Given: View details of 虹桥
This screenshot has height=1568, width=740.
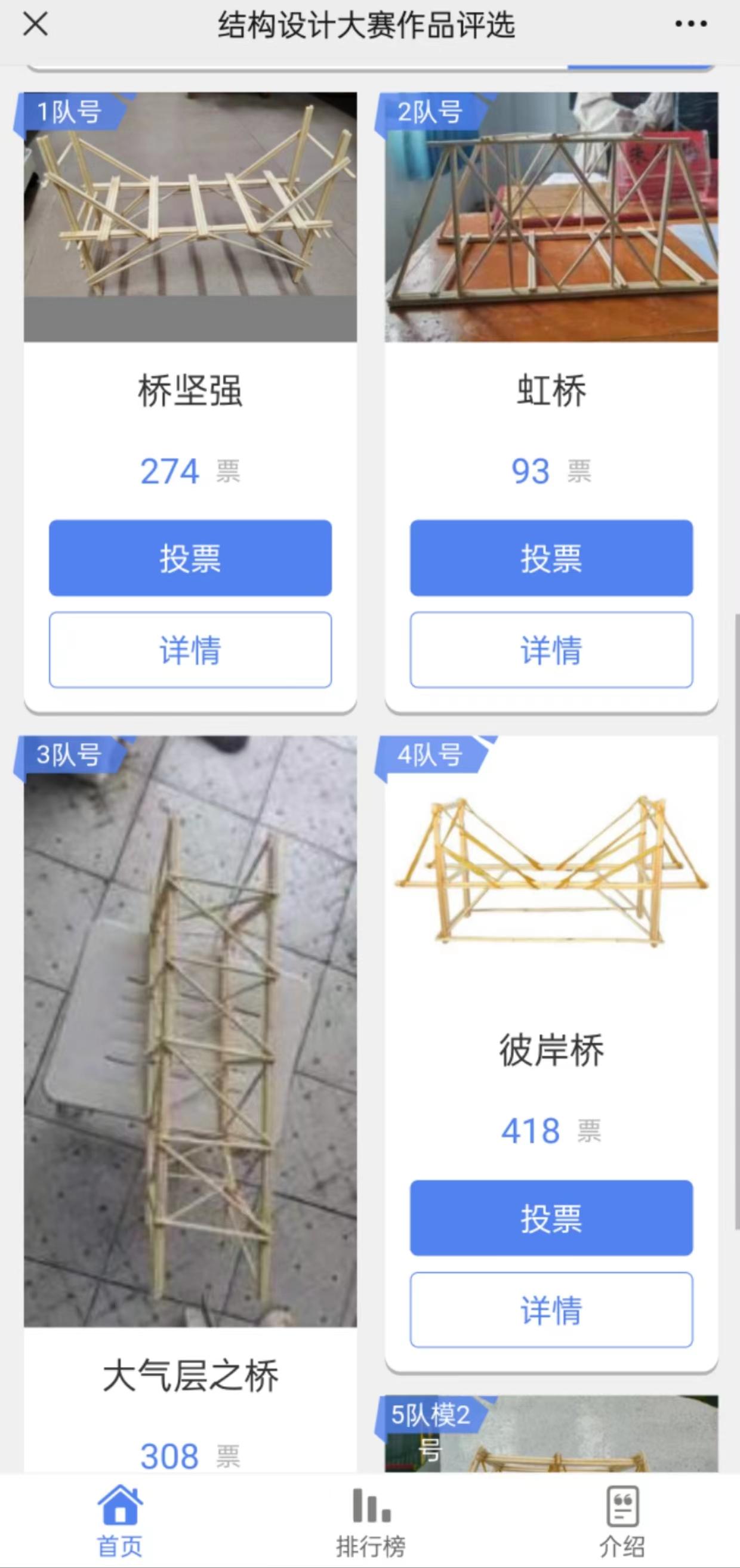Looking at the screenshot, I should [551, 650].
